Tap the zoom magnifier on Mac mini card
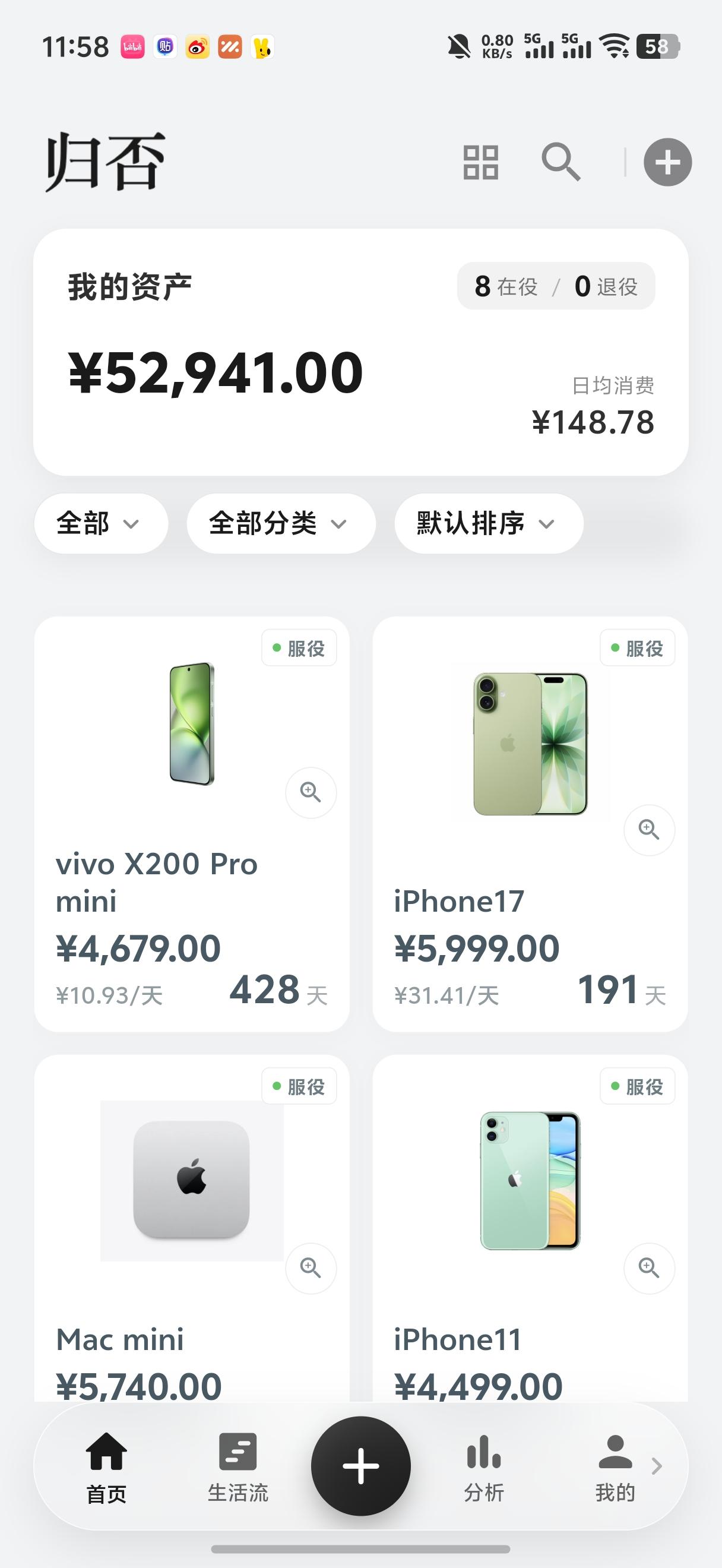722x1568 pixels. point(311,1268)
